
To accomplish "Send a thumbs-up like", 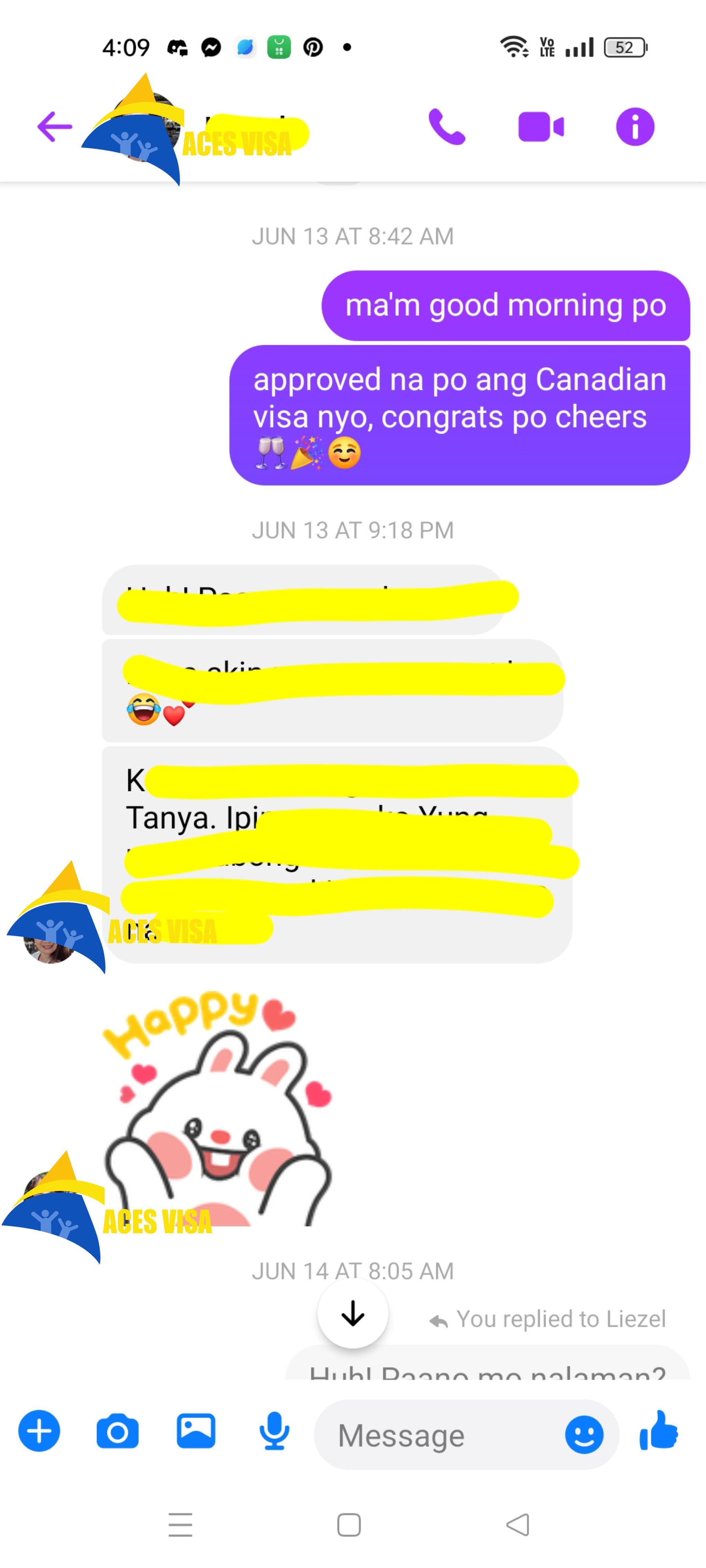I will 659,1431.
